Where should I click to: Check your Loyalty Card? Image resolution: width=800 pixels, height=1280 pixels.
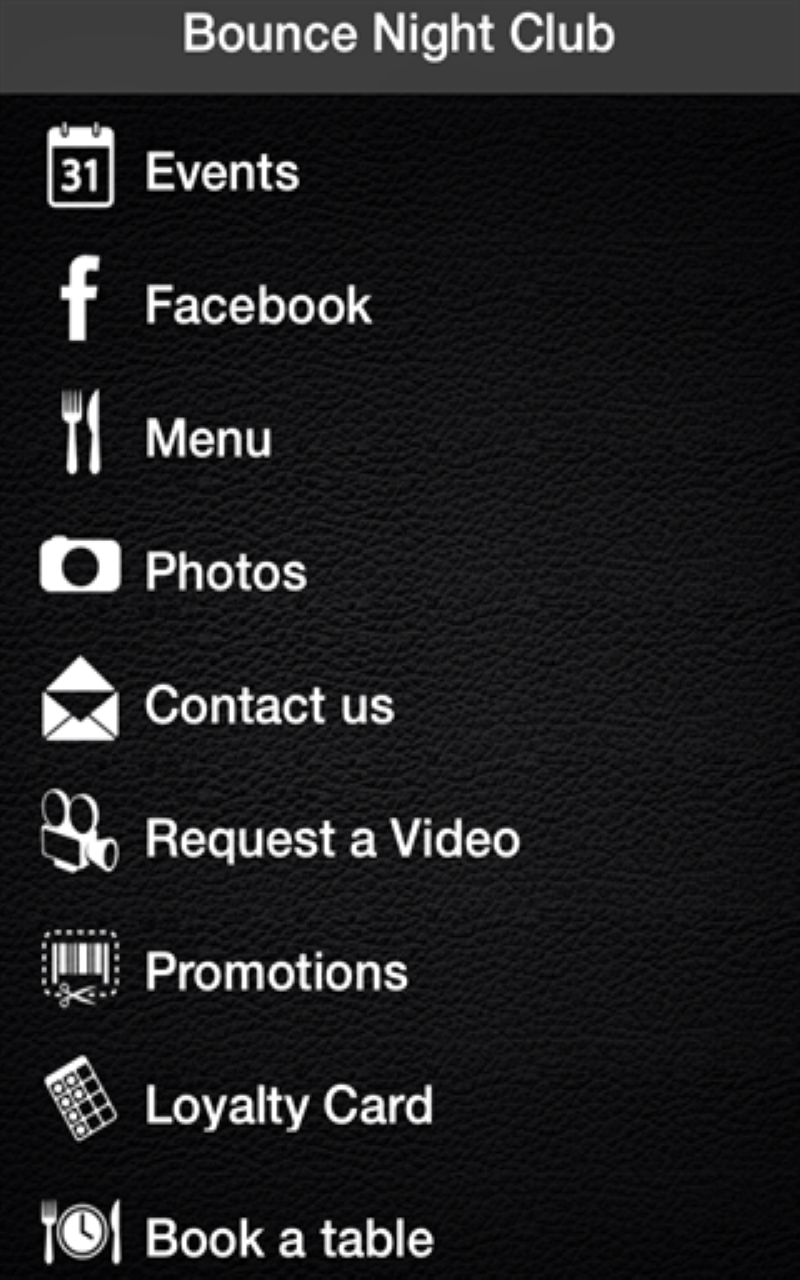[x=290, y=1103]
